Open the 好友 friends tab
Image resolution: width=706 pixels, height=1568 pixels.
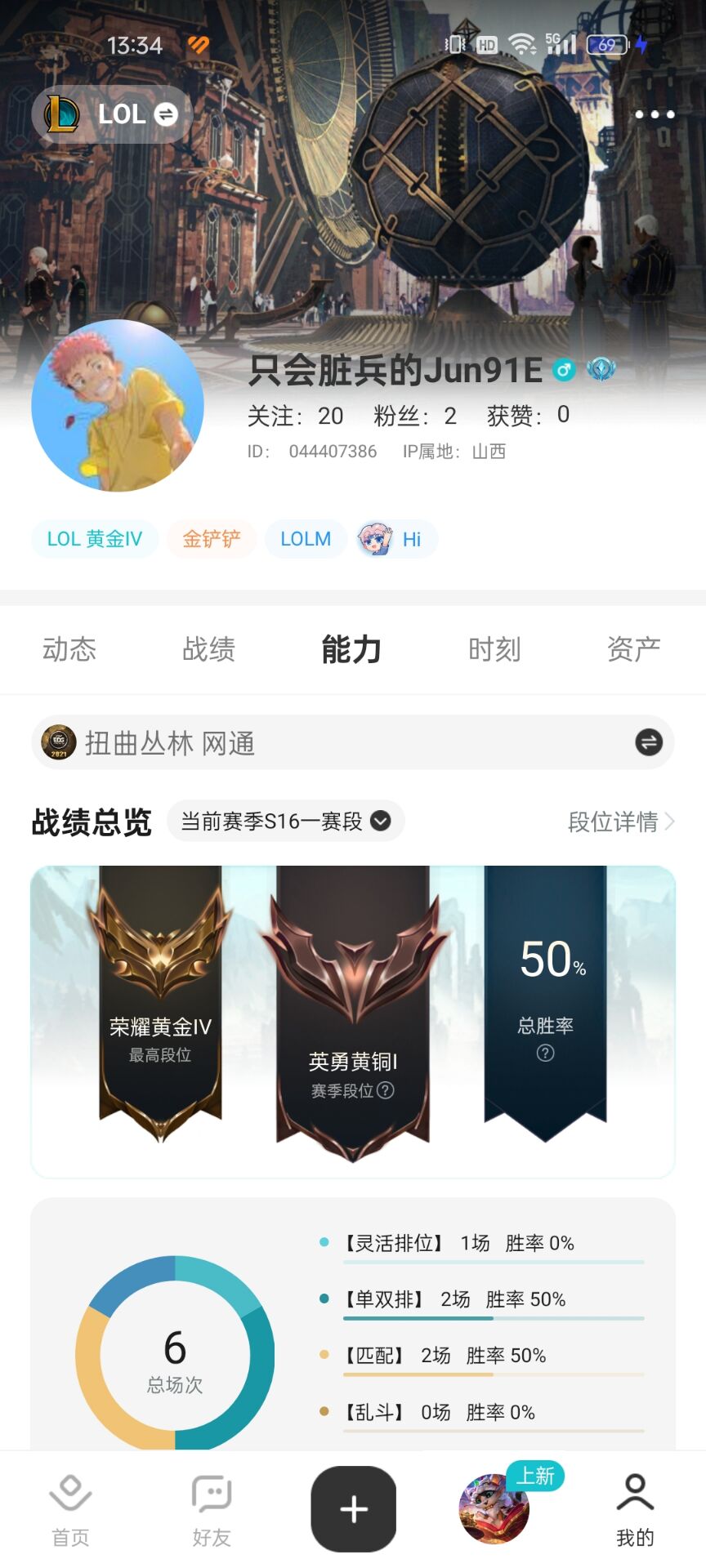point(212,1511)
